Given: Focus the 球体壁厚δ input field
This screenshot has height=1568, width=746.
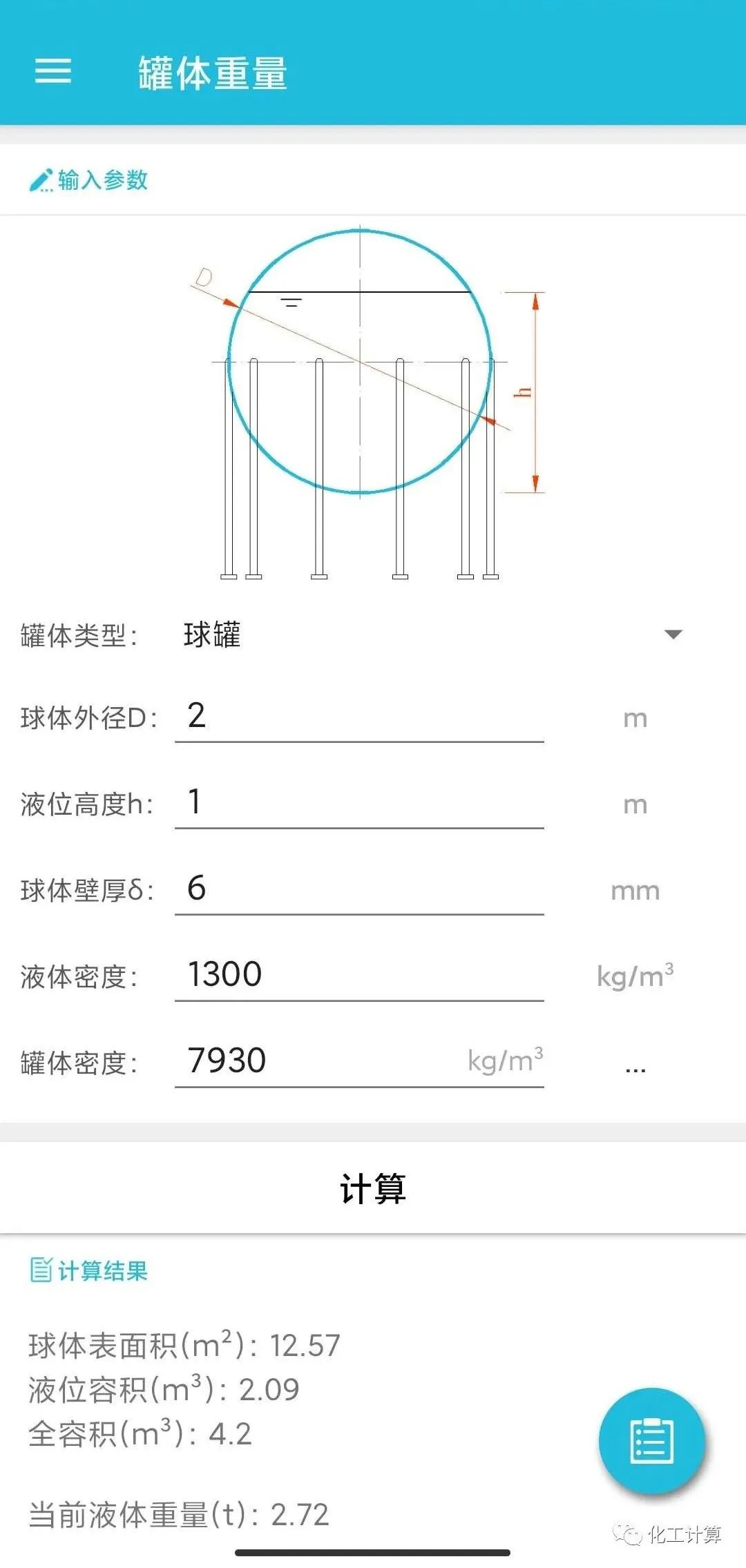Looking at the screenshot, I should click(359, 889).
